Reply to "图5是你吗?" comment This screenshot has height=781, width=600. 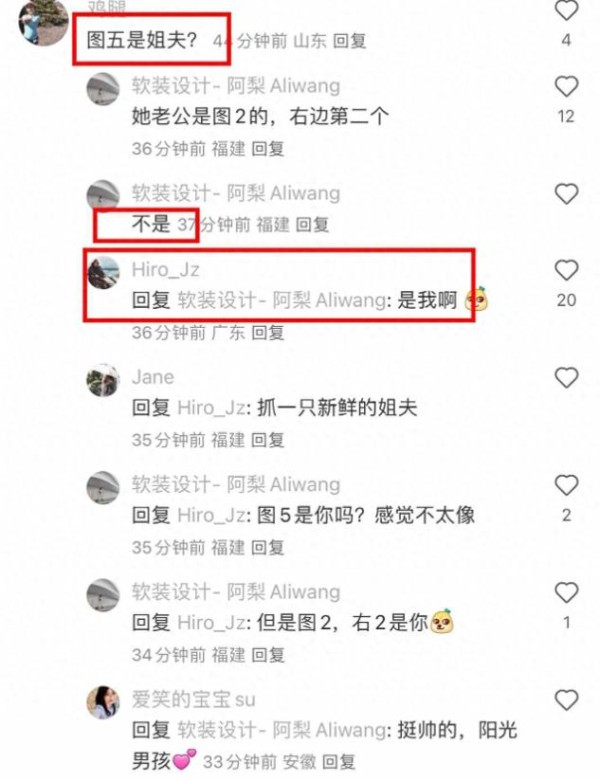tap(268, 547)
